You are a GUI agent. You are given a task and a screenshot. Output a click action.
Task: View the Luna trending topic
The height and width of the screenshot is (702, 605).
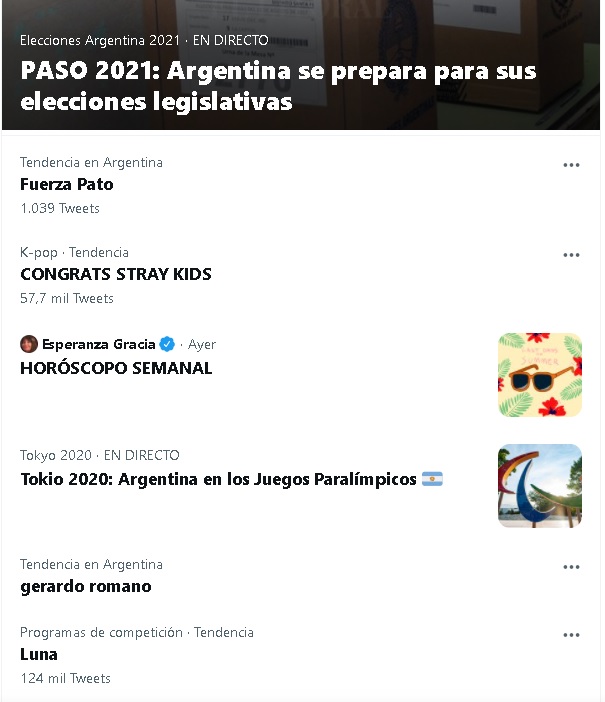tap(39, 655)
